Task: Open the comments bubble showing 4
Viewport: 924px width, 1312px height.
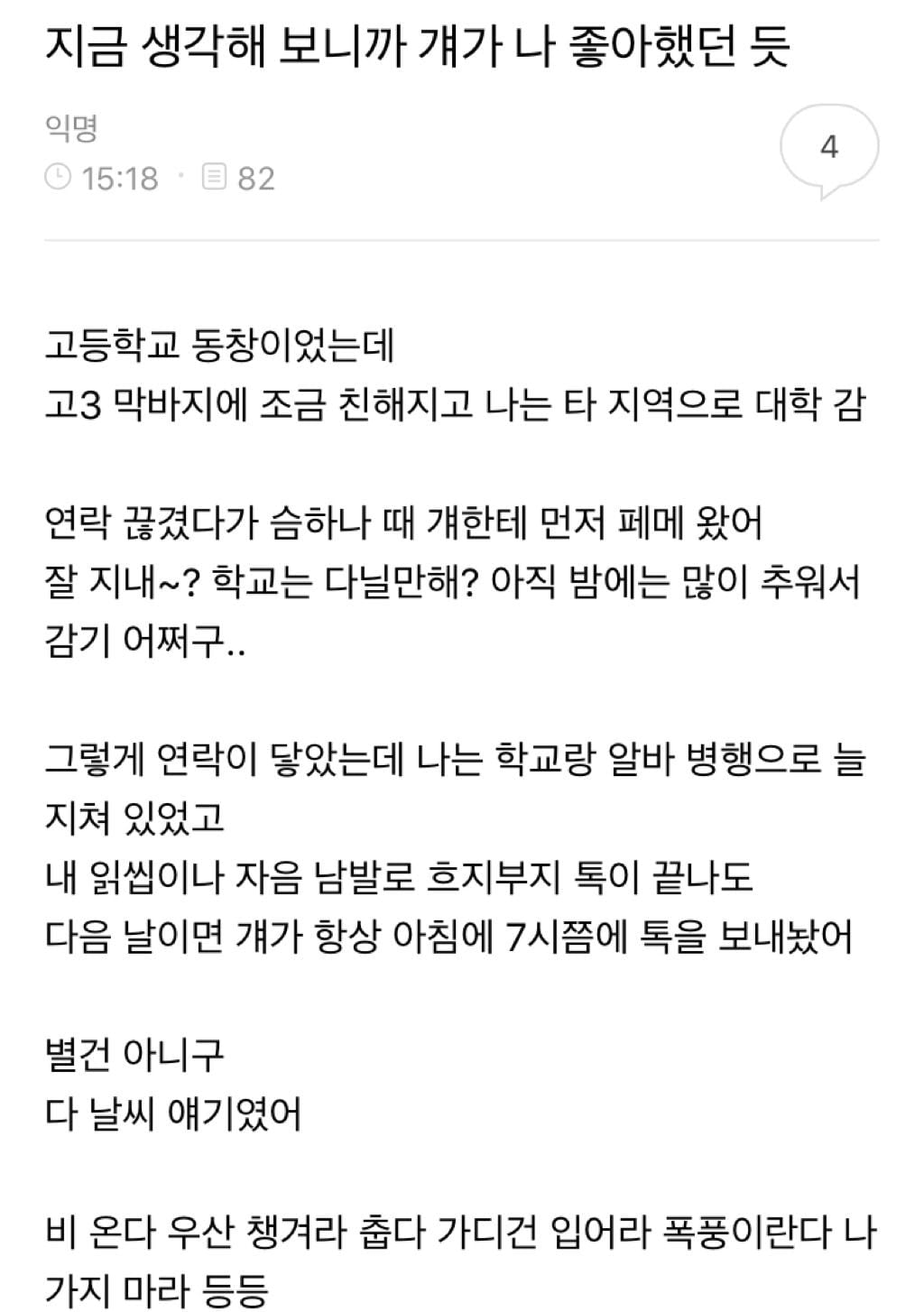Action: pyautogui.click(x=828, y=148)
